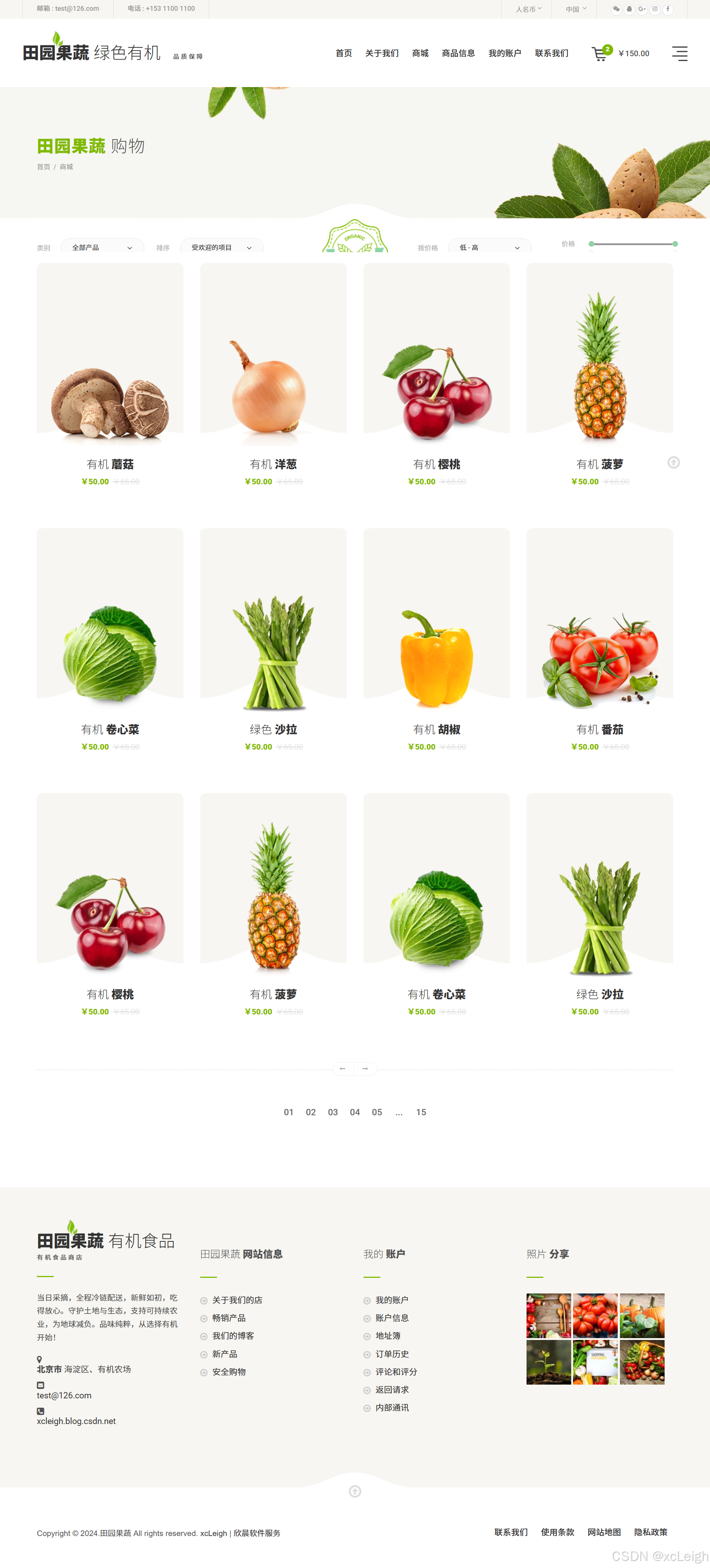Tap the footer scroll-to-top arrow
710x1568 pixels.
(x=355, y=1491)
